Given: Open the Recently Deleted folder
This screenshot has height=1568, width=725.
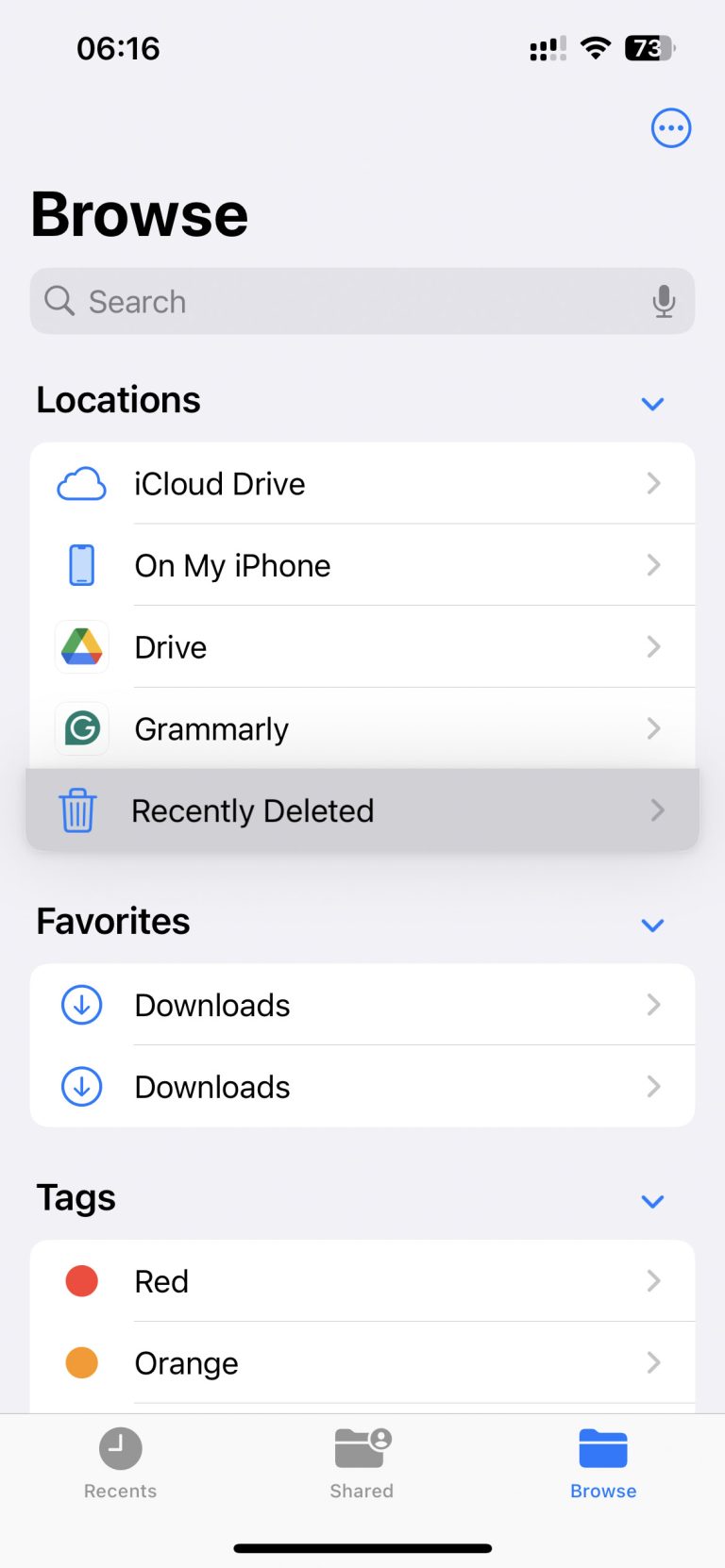Looking at the screenshot, I should pyautogui.click(x=253, y=809).
